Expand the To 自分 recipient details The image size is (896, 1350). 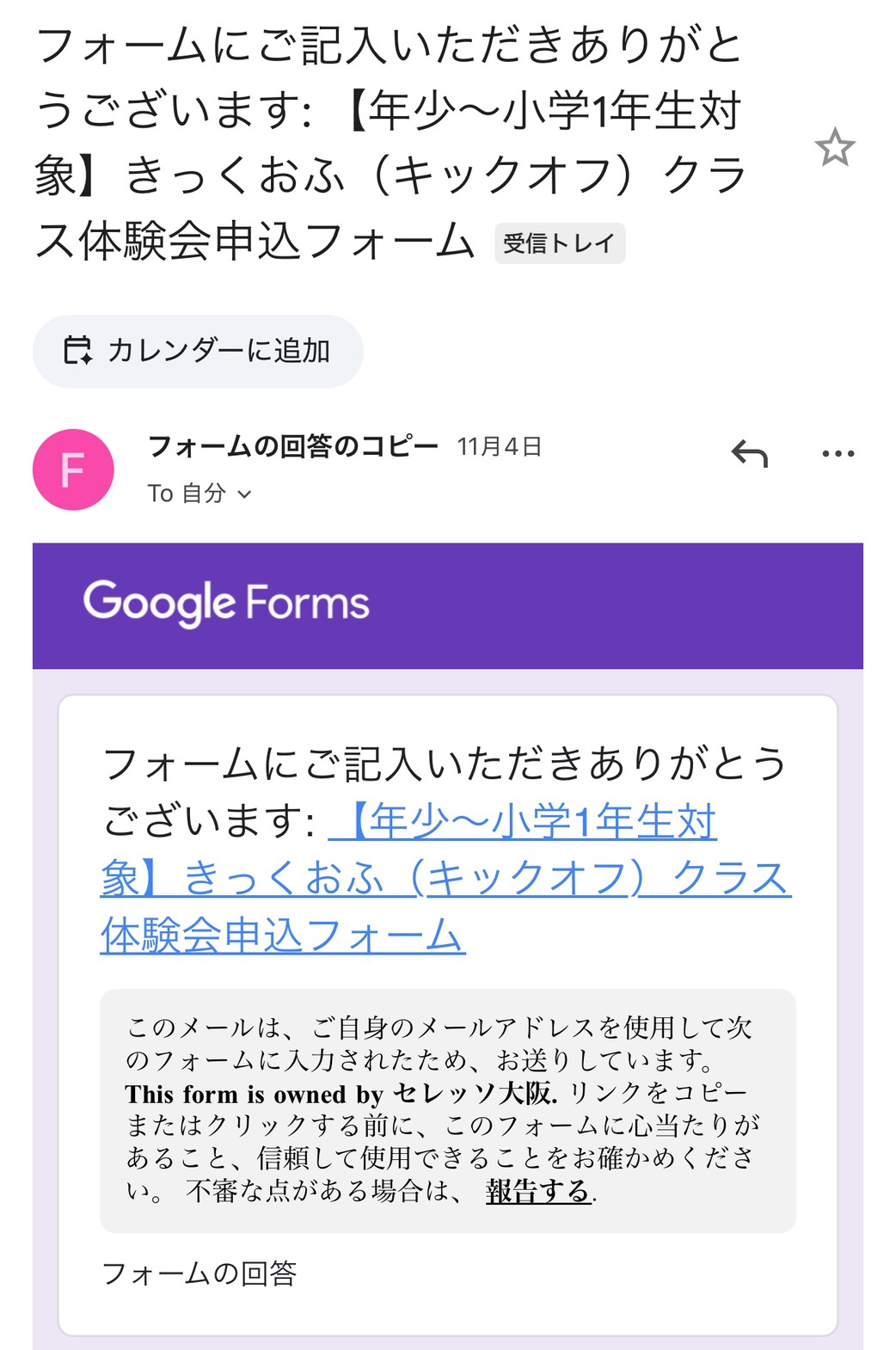[199, 494]
